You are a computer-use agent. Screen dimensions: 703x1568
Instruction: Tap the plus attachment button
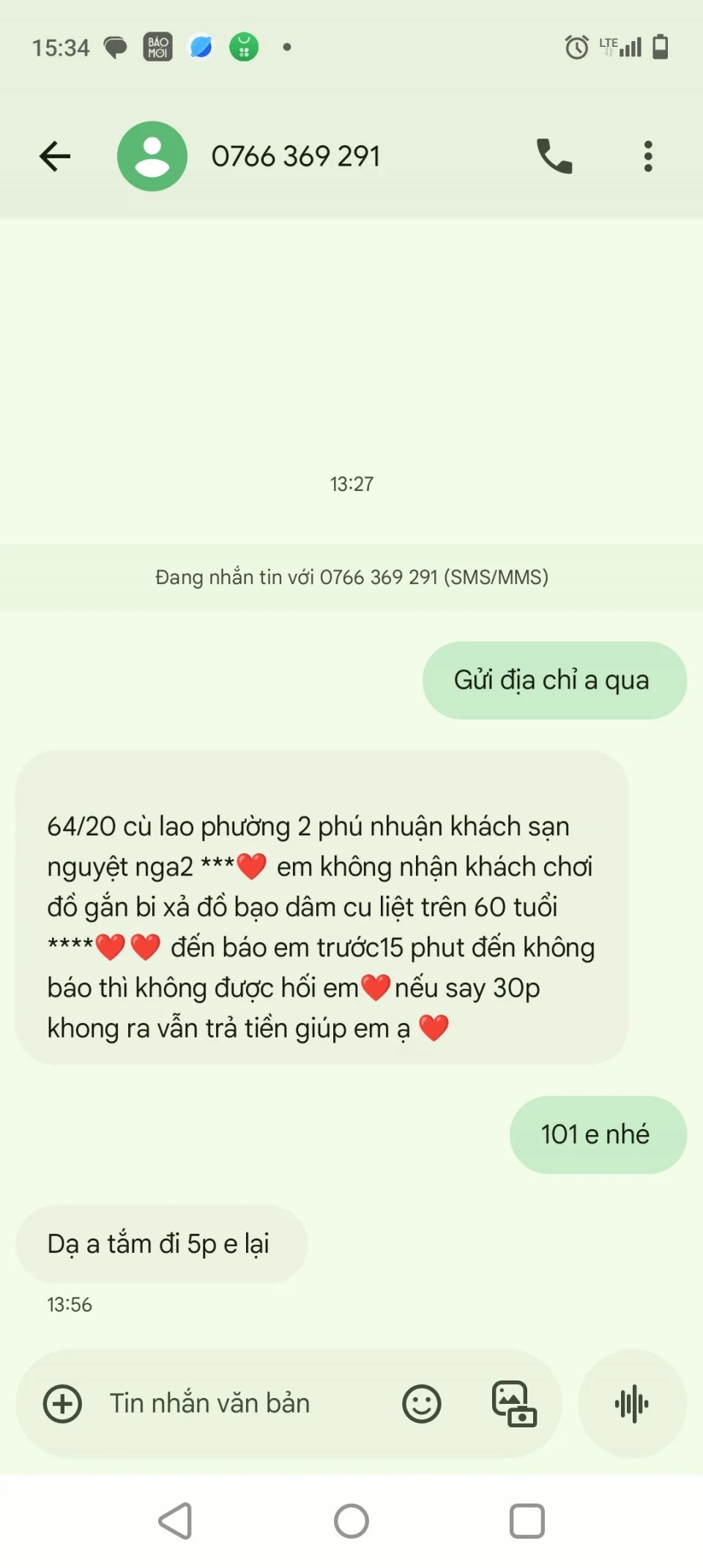point(63,1404)
